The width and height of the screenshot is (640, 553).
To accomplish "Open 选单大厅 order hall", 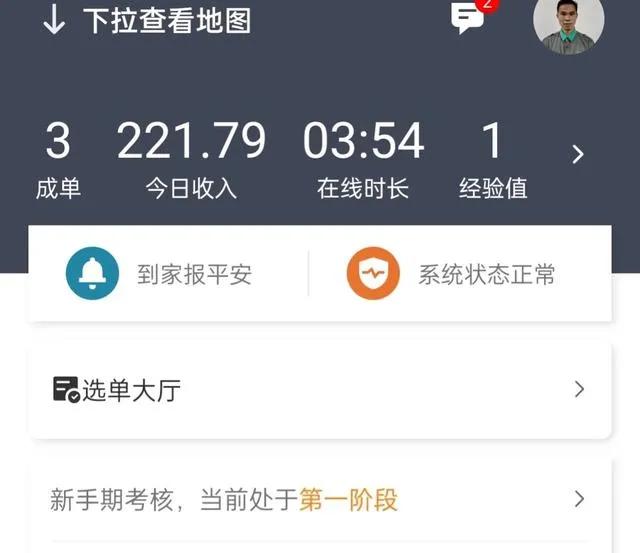I will (319, 390).
